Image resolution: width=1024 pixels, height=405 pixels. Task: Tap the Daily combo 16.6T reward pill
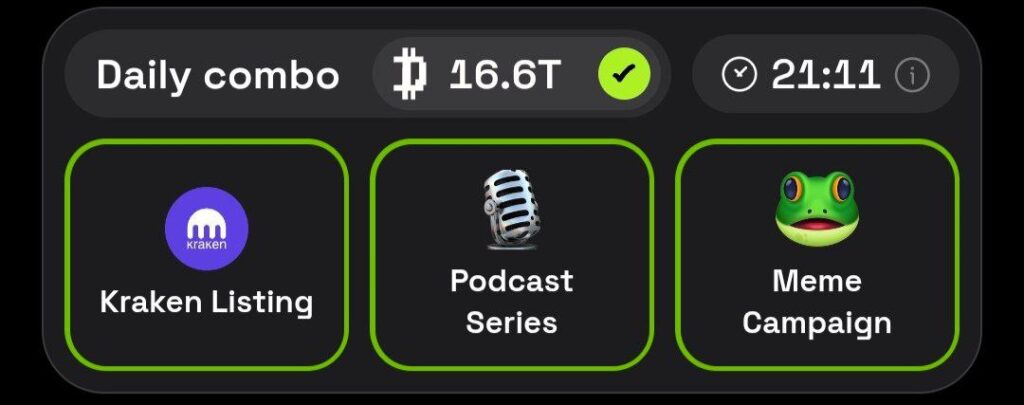pyautogui.click(x=518, y=74)
